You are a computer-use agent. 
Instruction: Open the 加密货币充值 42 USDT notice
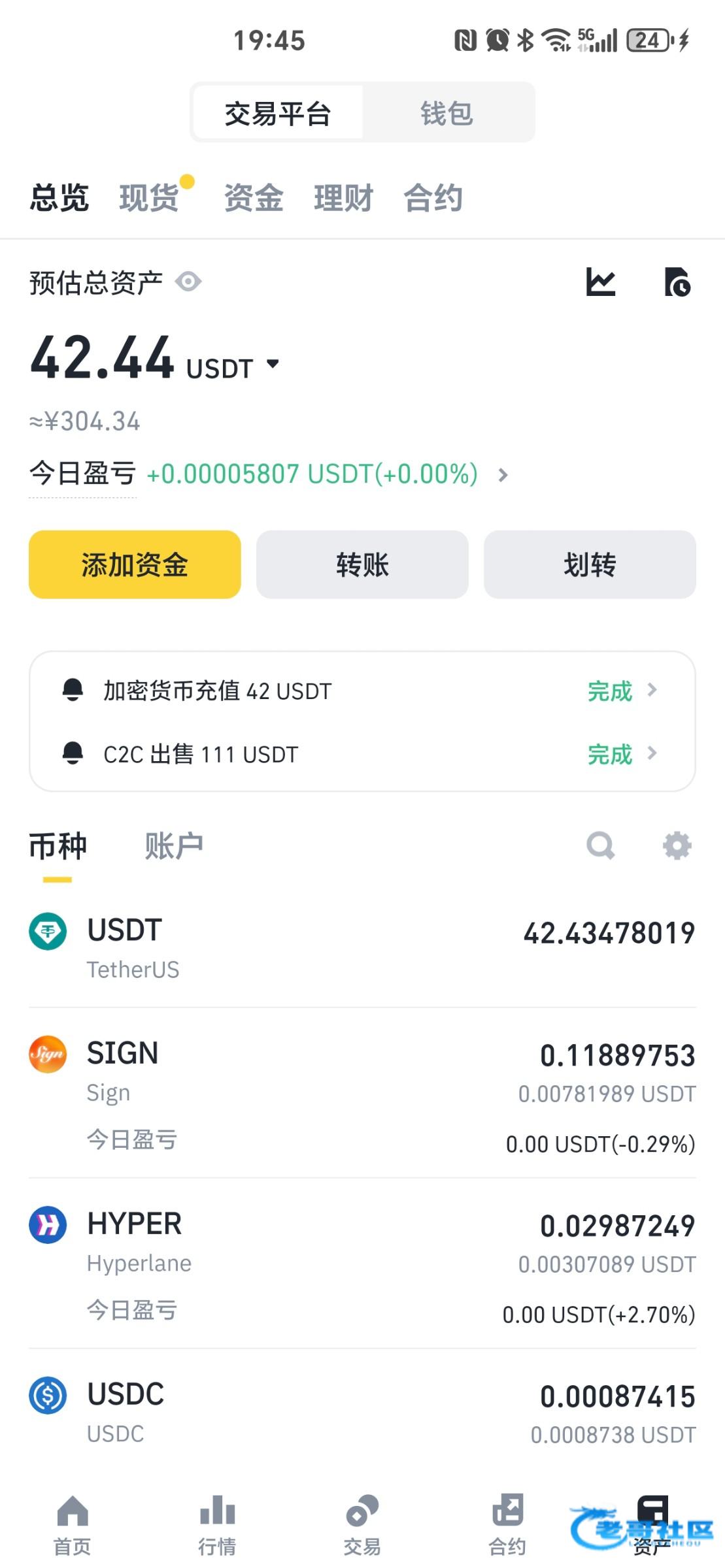click(x=362, y=691)
